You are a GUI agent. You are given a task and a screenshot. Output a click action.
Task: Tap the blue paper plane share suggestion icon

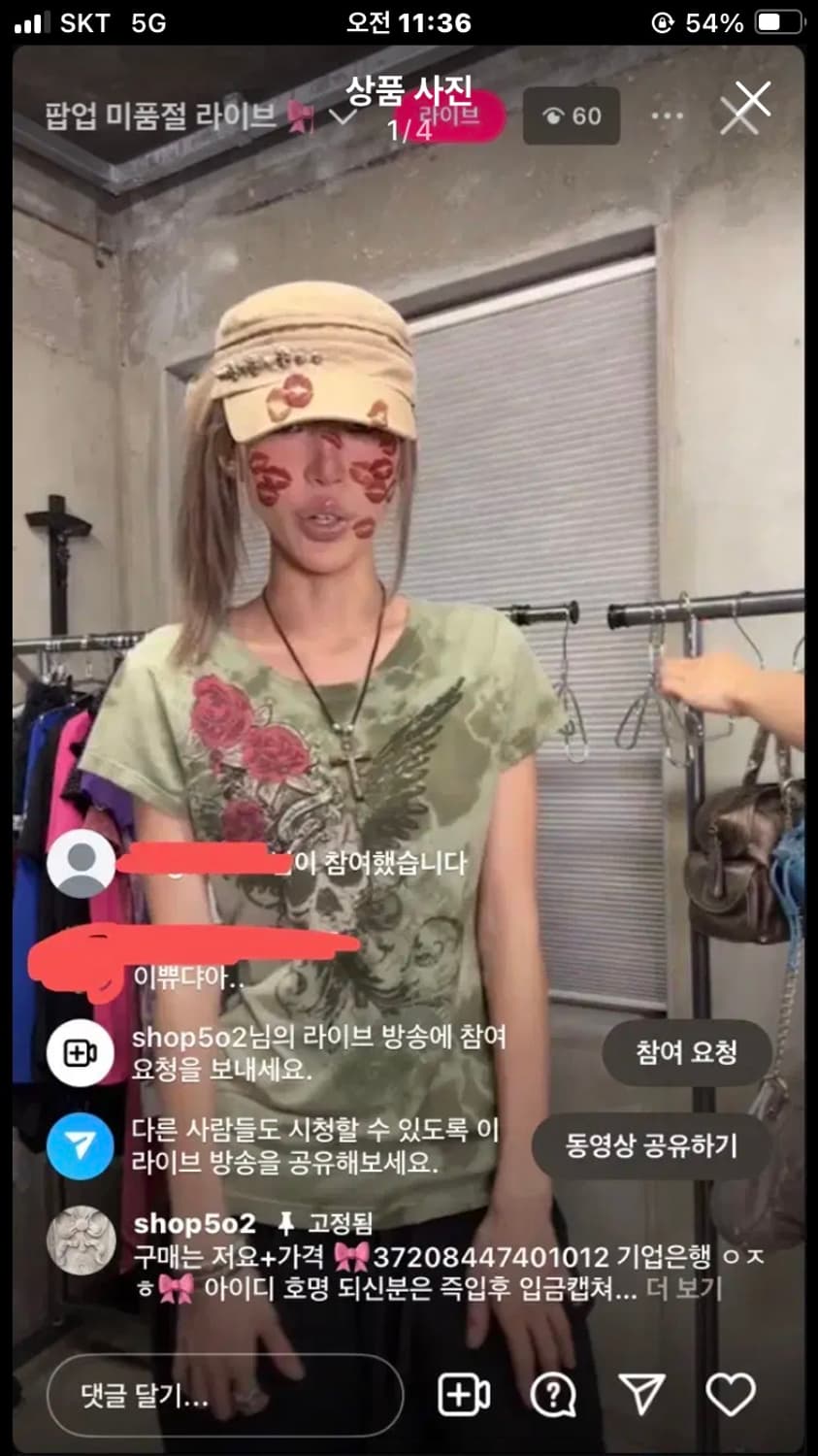[80, 1145]
